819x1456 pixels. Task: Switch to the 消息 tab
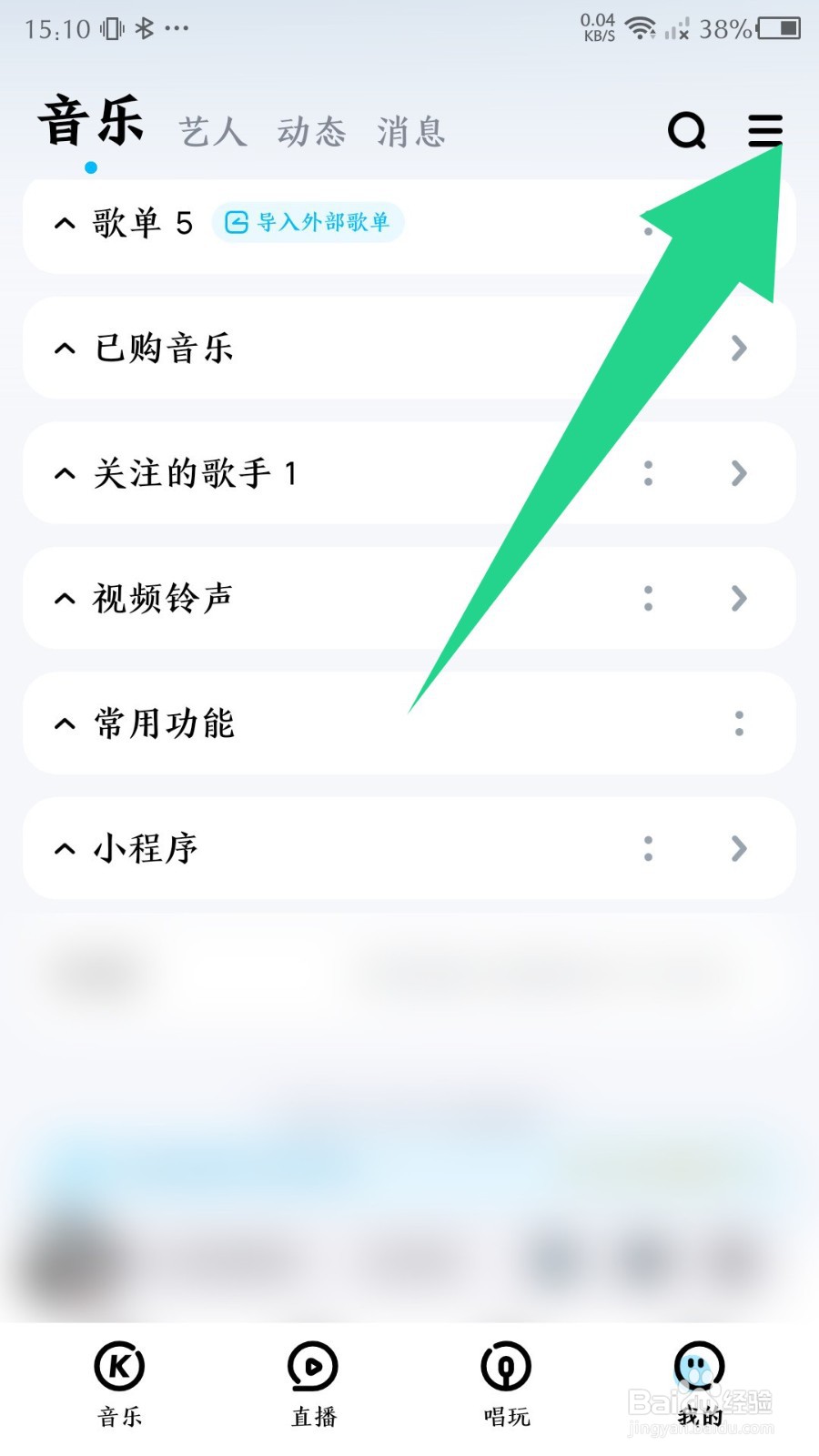pyautogui.click(x=409, y=133)
